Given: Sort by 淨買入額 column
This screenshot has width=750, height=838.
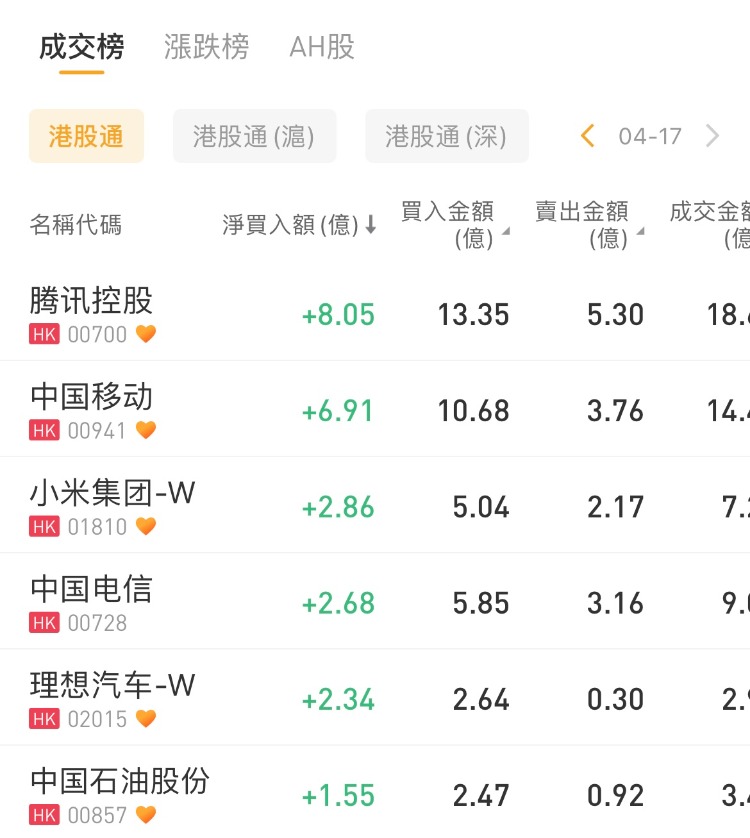Looking at the screenshot, I should pos(299,225).
